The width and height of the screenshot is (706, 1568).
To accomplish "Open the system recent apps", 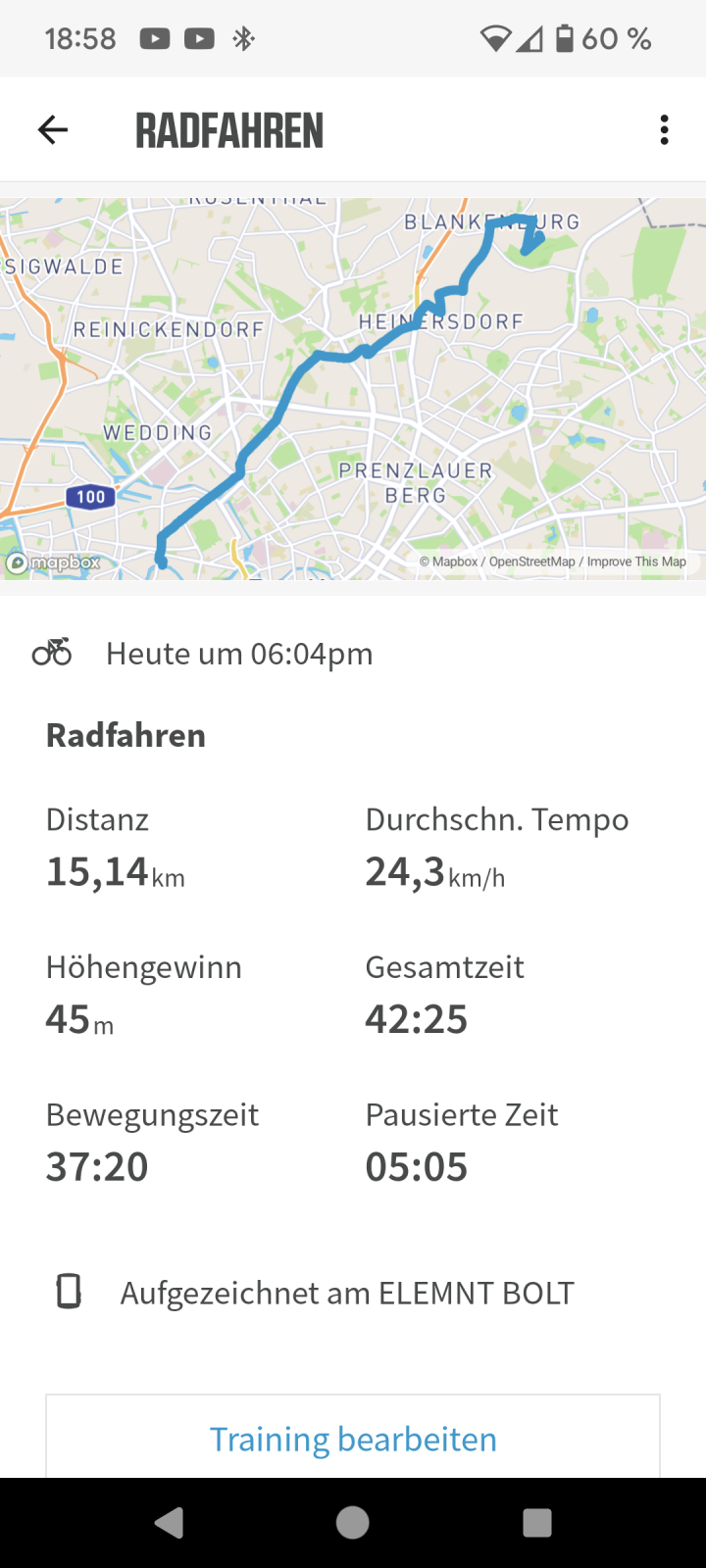I will [536, 1522].
